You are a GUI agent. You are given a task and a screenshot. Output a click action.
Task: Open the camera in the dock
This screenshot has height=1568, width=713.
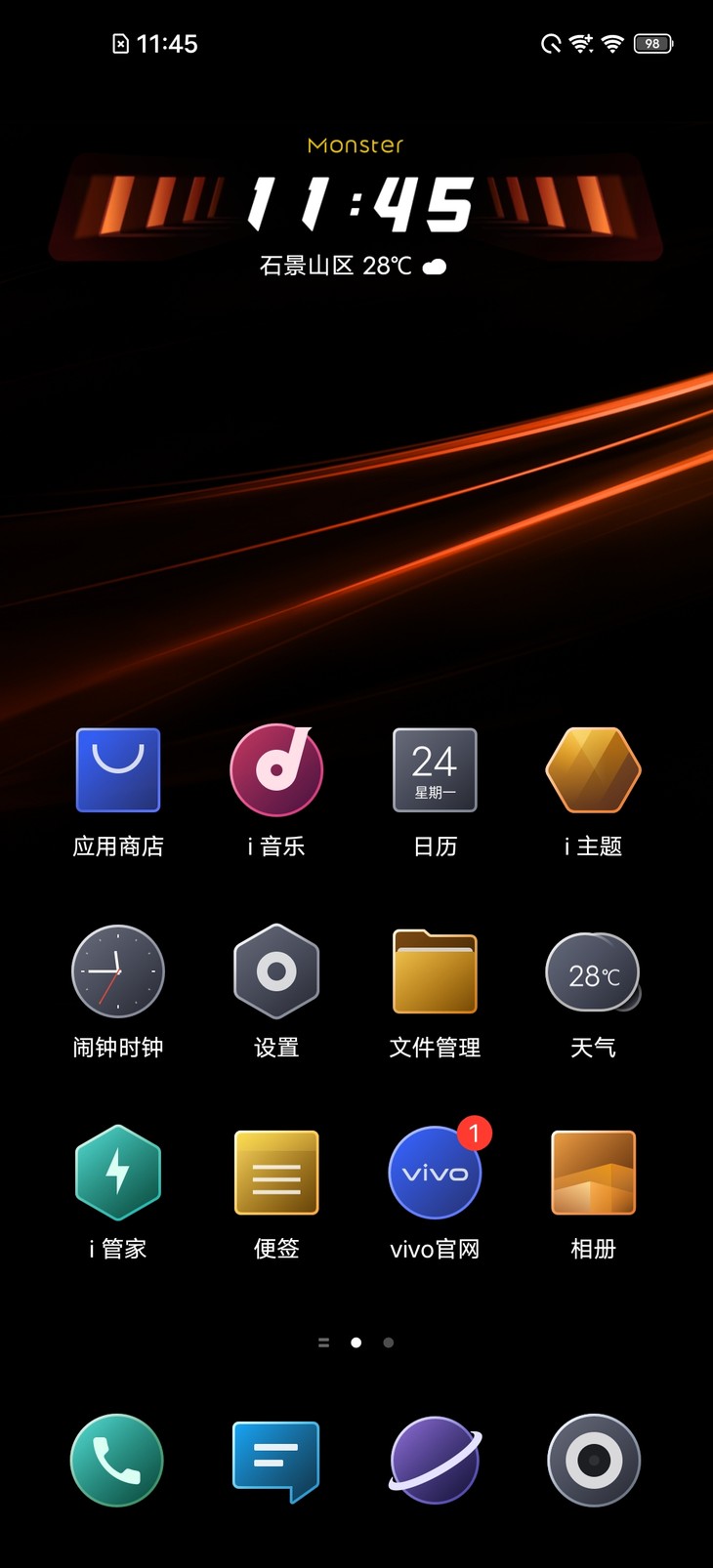(x=593, y=1461)
